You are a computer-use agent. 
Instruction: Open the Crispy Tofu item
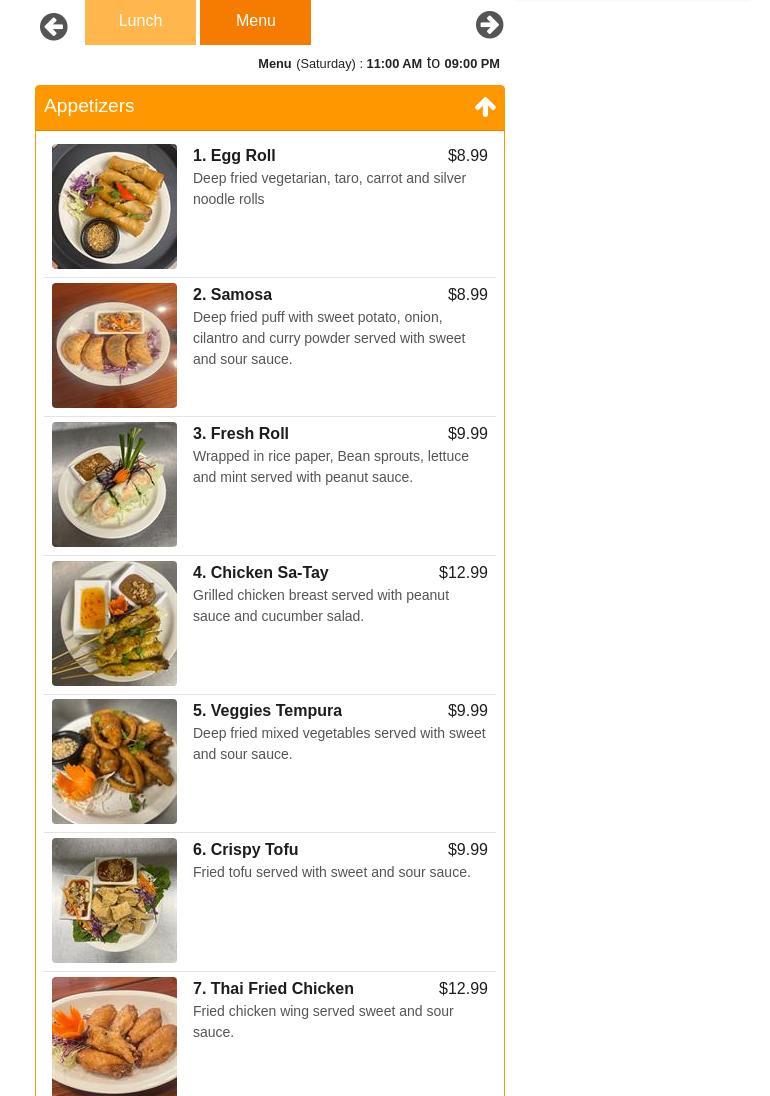[x=254, y=850]
